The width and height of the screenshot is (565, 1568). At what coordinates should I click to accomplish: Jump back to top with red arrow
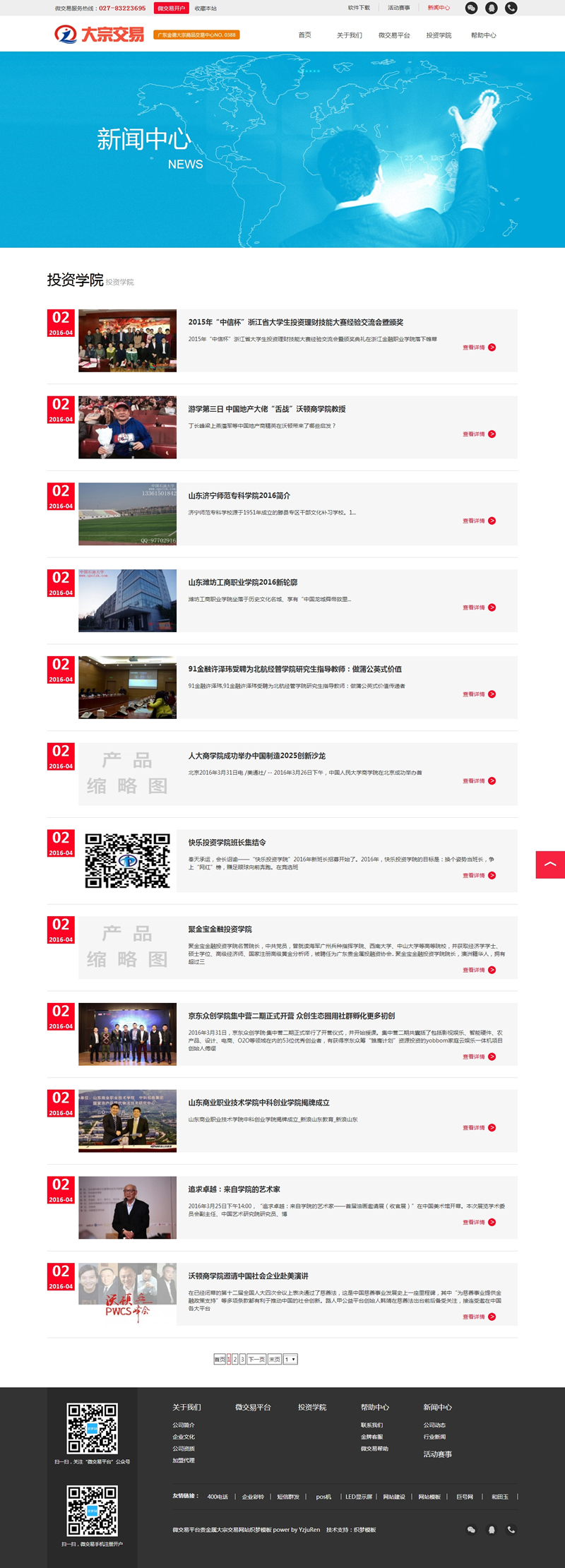550,865
